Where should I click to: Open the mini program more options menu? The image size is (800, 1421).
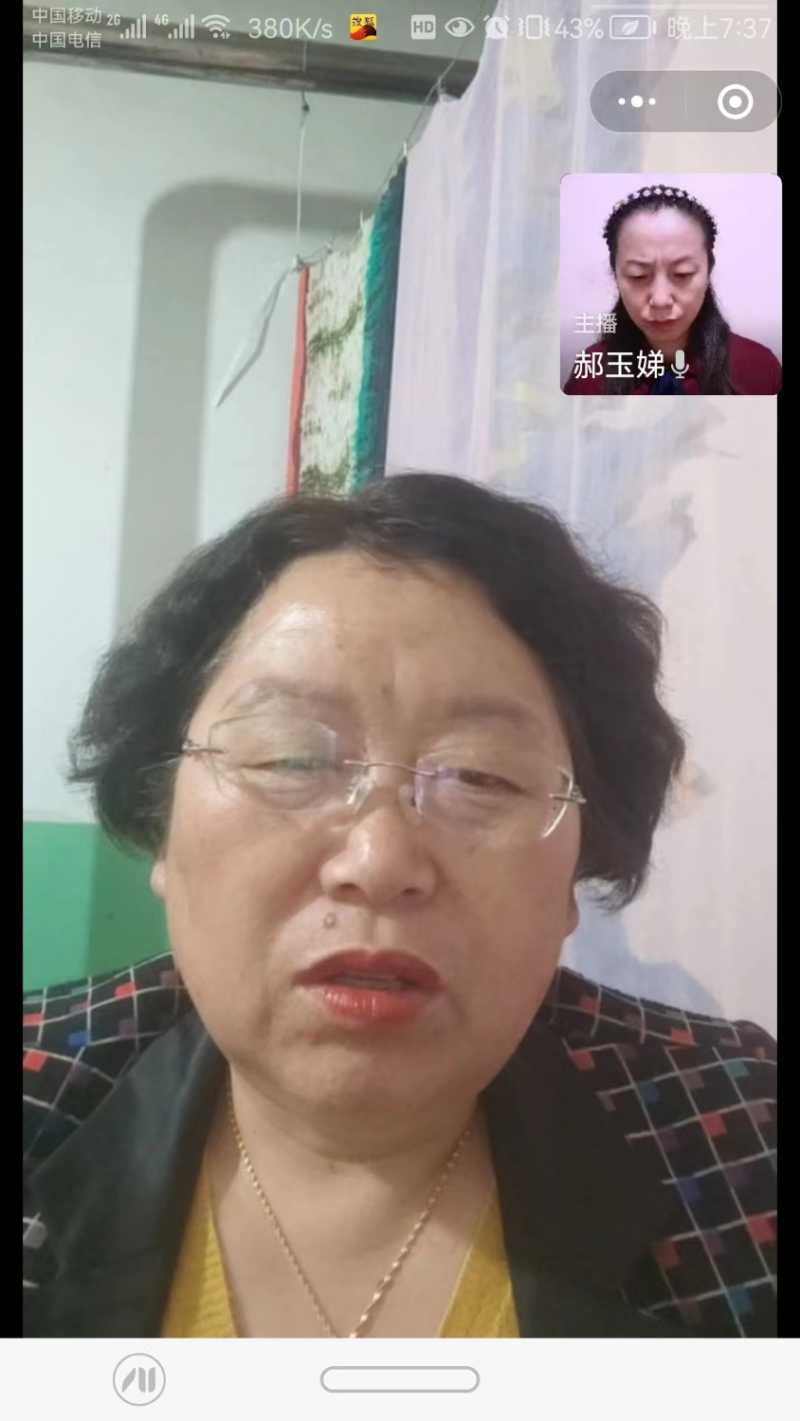point(637,101)
